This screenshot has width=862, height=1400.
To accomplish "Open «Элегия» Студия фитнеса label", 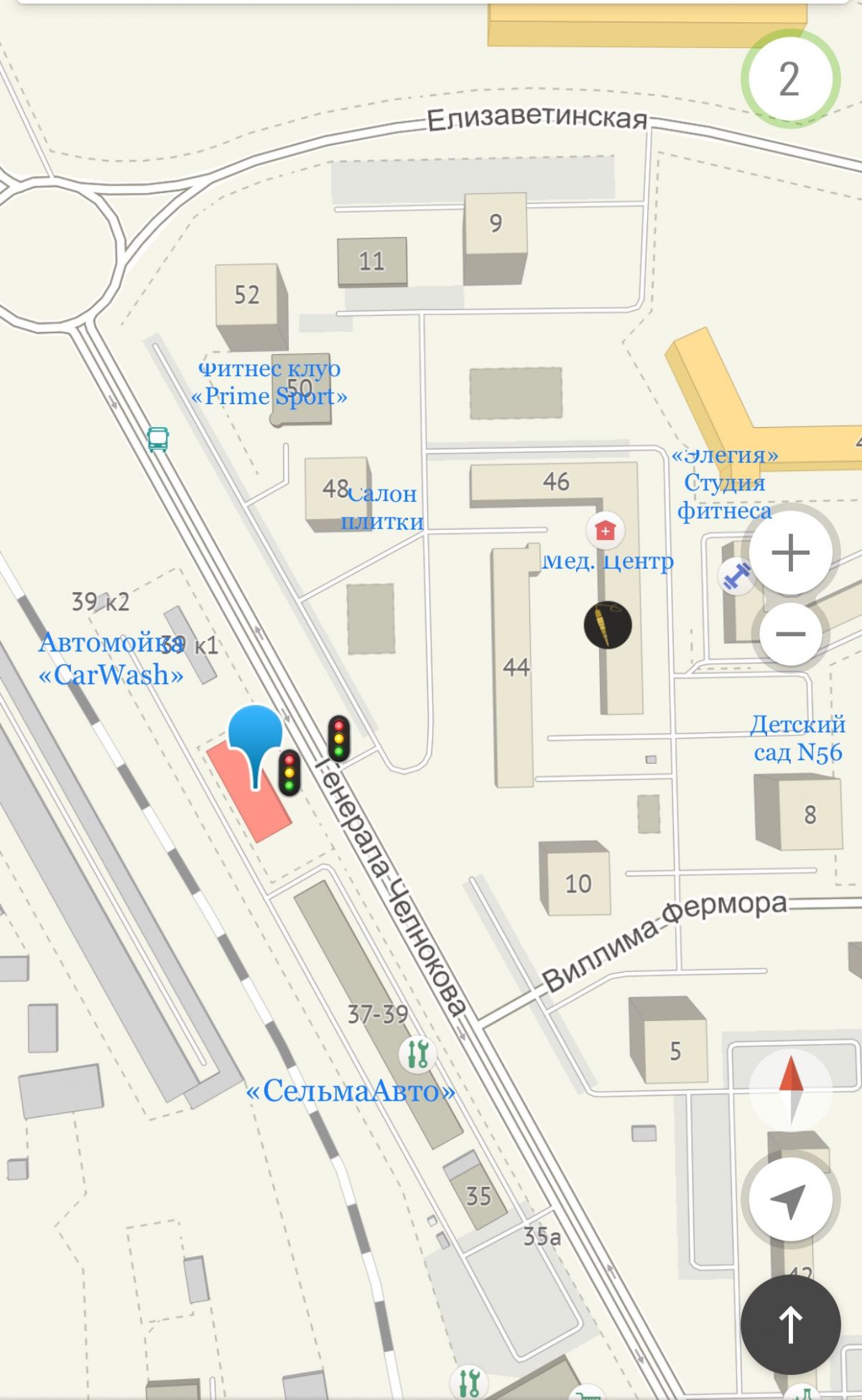I will pos(725,482).
